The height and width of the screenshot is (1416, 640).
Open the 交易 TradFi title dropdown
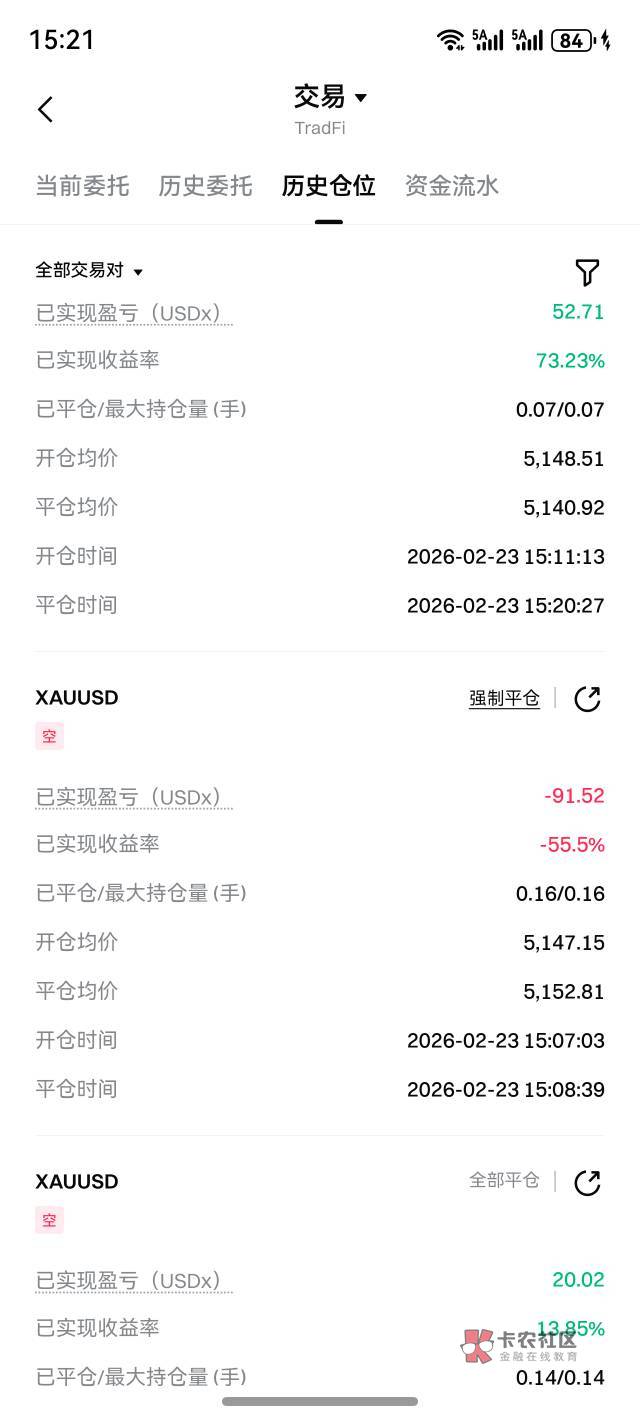[x=330, y=98]
